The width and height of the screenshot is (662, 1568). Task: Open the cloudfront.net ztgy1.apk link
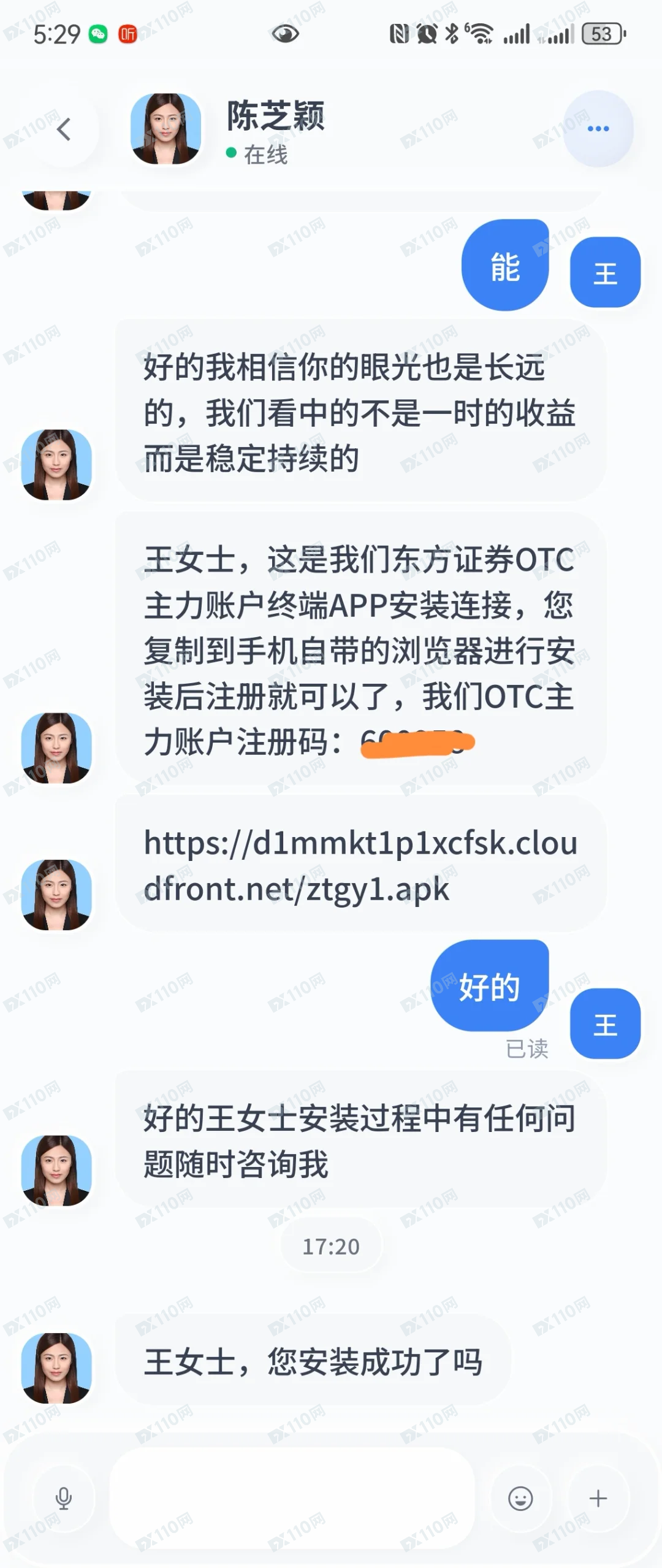click(360, 865)
